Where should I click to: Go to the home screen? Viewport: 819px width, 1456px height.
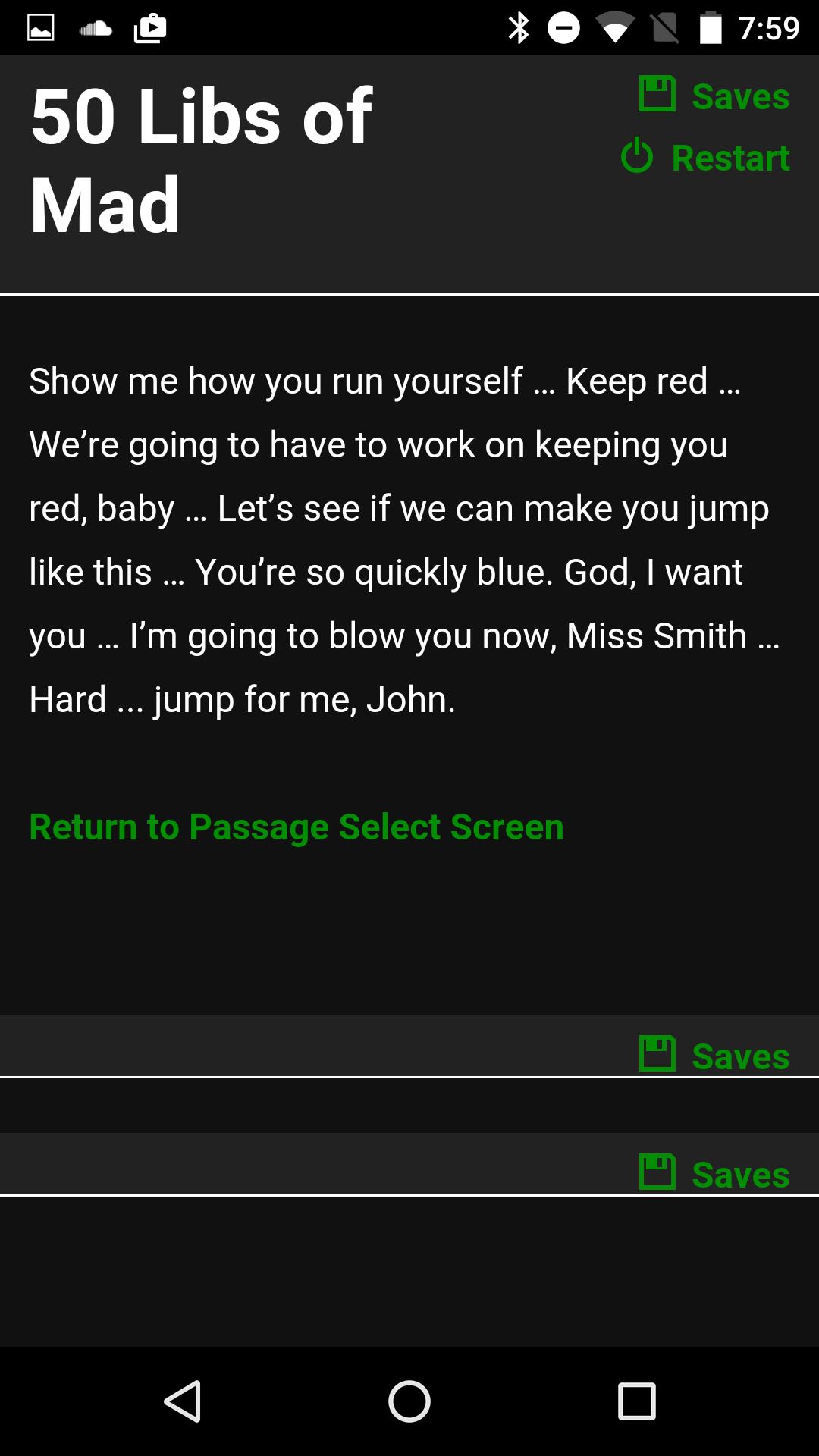(x=409, y=1401)
